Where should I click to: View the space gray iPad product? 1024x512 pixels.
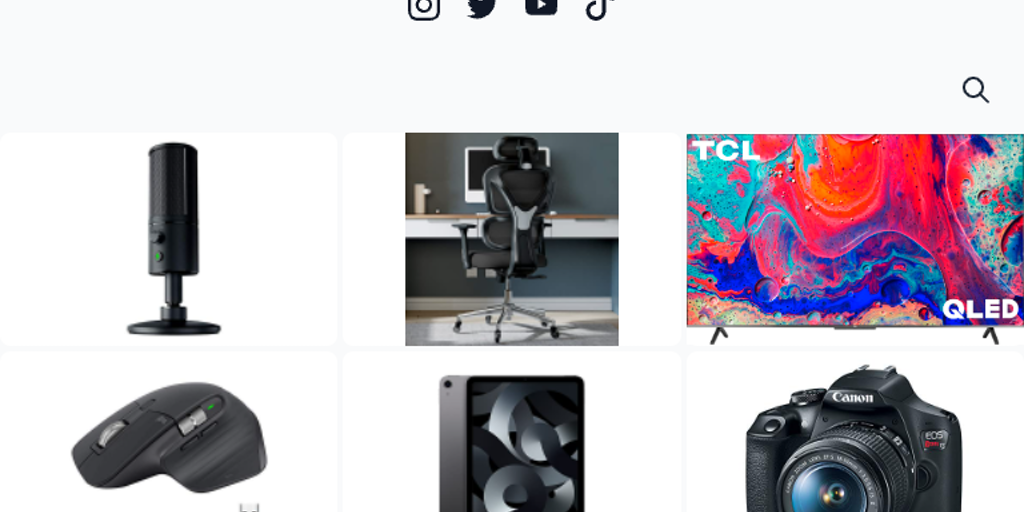point(511,440)
